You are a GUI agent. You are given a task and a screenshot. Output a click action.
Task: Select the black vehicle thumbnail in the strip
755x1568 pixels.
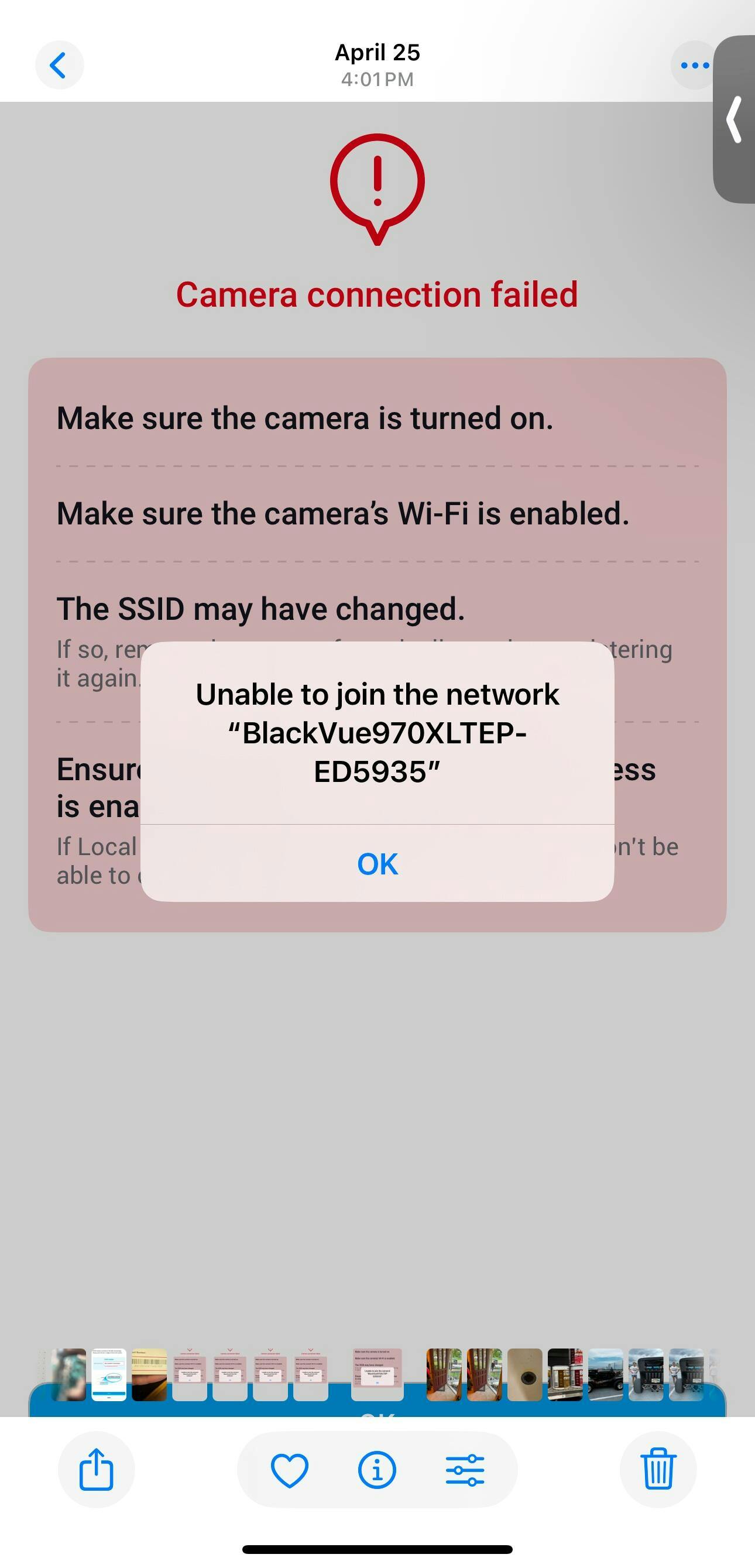(605, 1374)
